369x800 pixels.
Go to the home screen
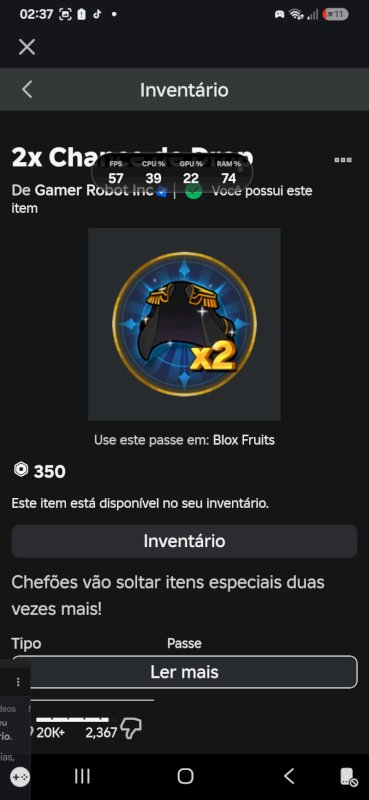(185, 776)
